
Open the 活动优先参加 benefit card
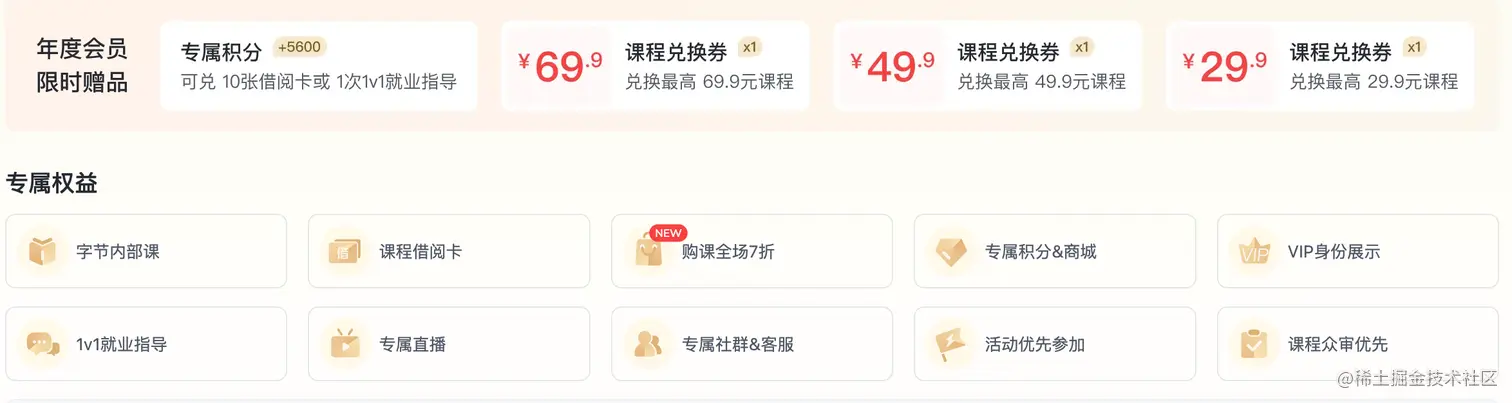1054,344
